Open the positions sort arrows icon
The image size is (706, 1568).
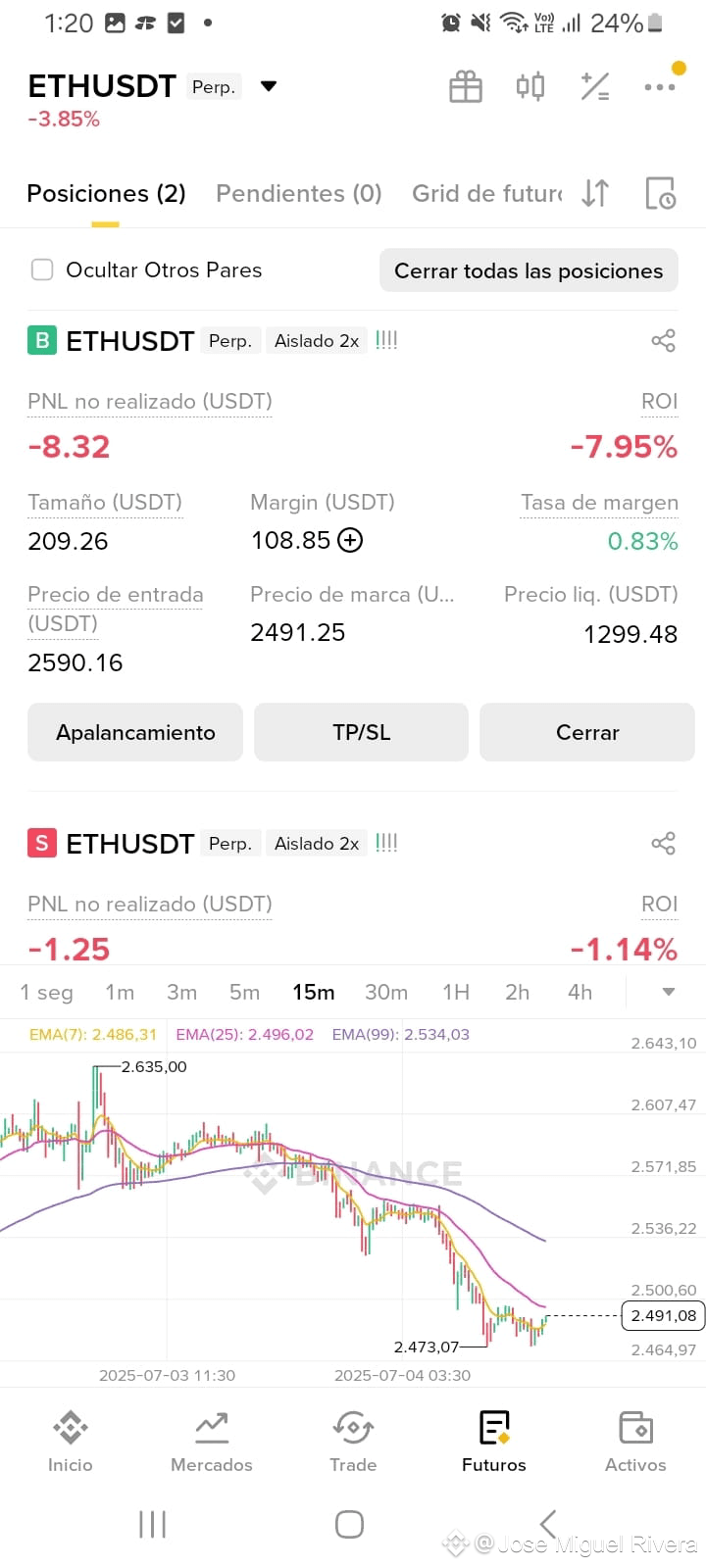pos(595,193)
